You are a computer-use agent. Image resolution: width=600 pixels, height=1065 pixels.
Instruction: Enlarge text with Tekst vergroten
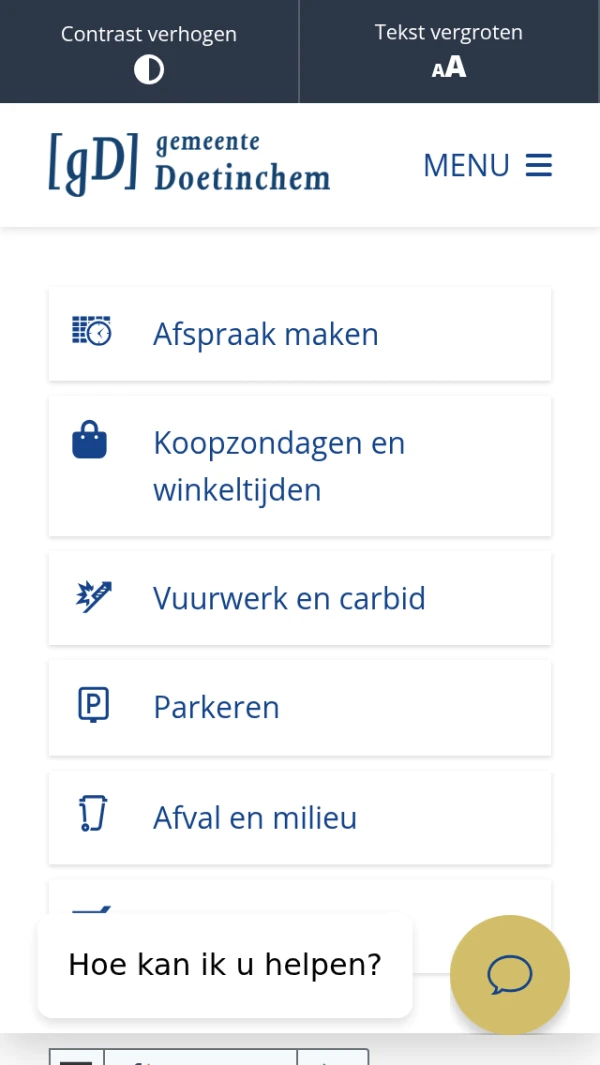click(x=449, y=52)
